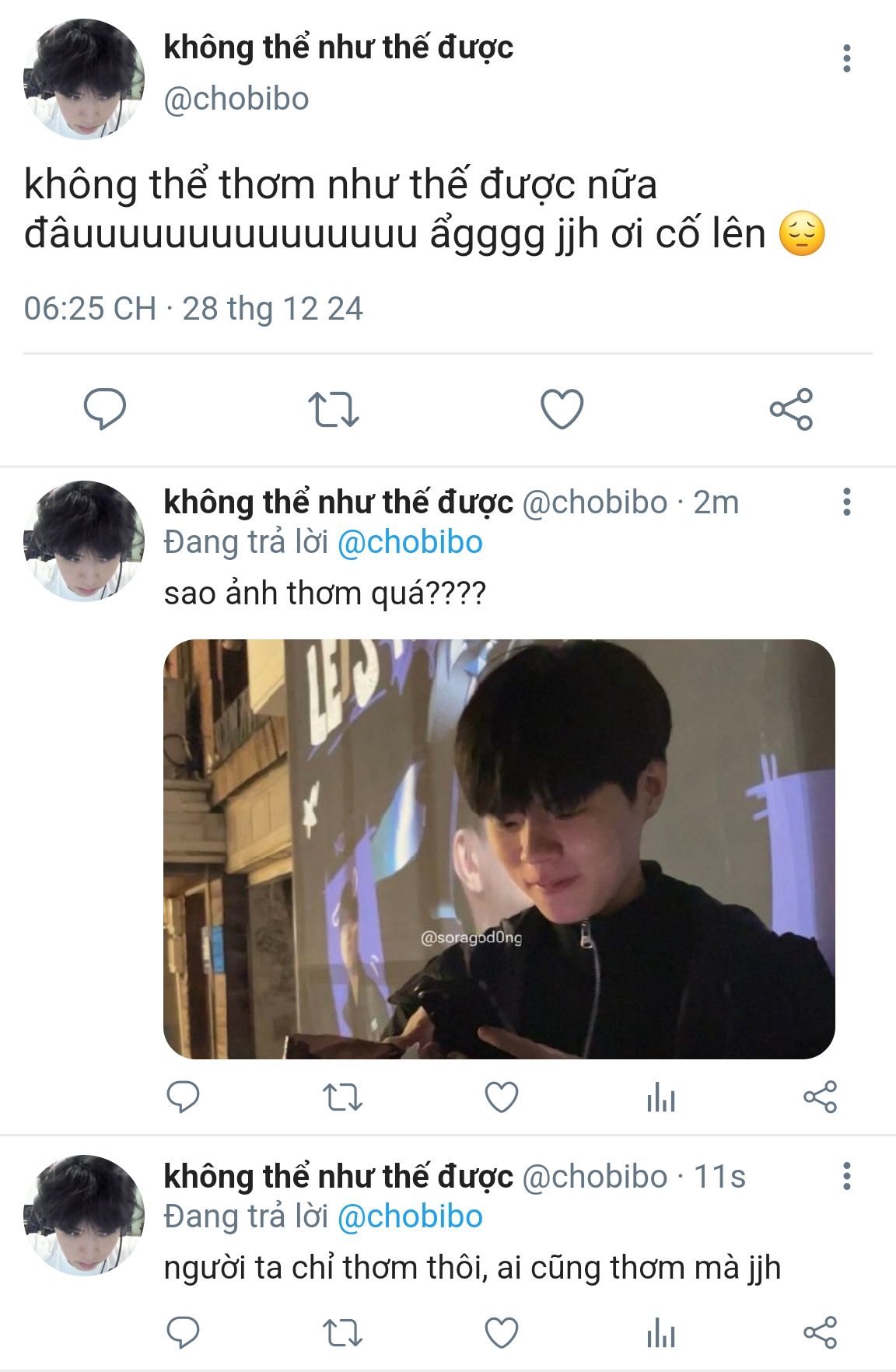Like the "người ta chỉ thơm thôi" reply
This screenshot has width=896, height=1372.
coord(502,1332)
